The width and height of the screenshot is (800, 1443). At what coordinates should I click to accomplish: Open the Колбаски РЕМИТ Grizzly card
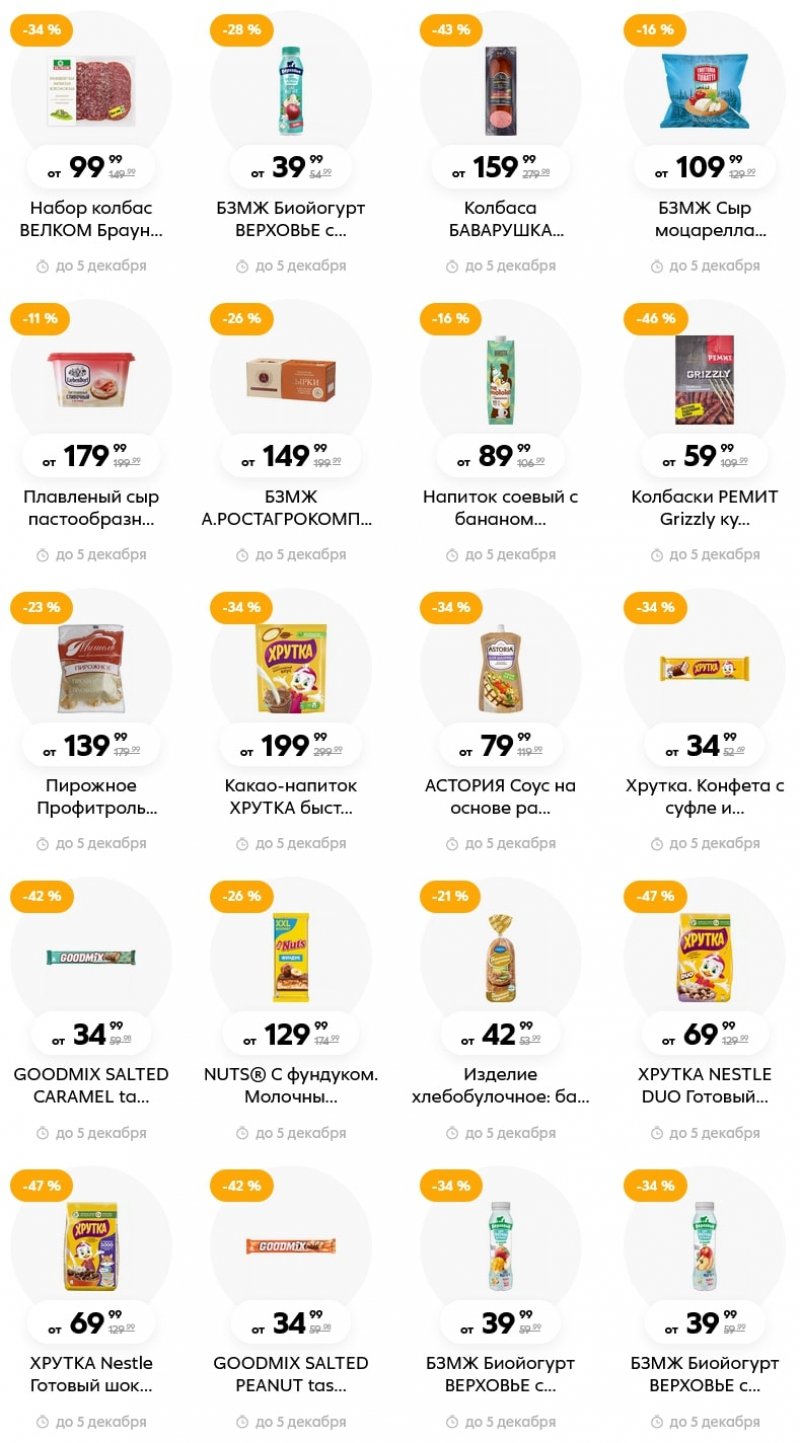[x=704, y=378]
